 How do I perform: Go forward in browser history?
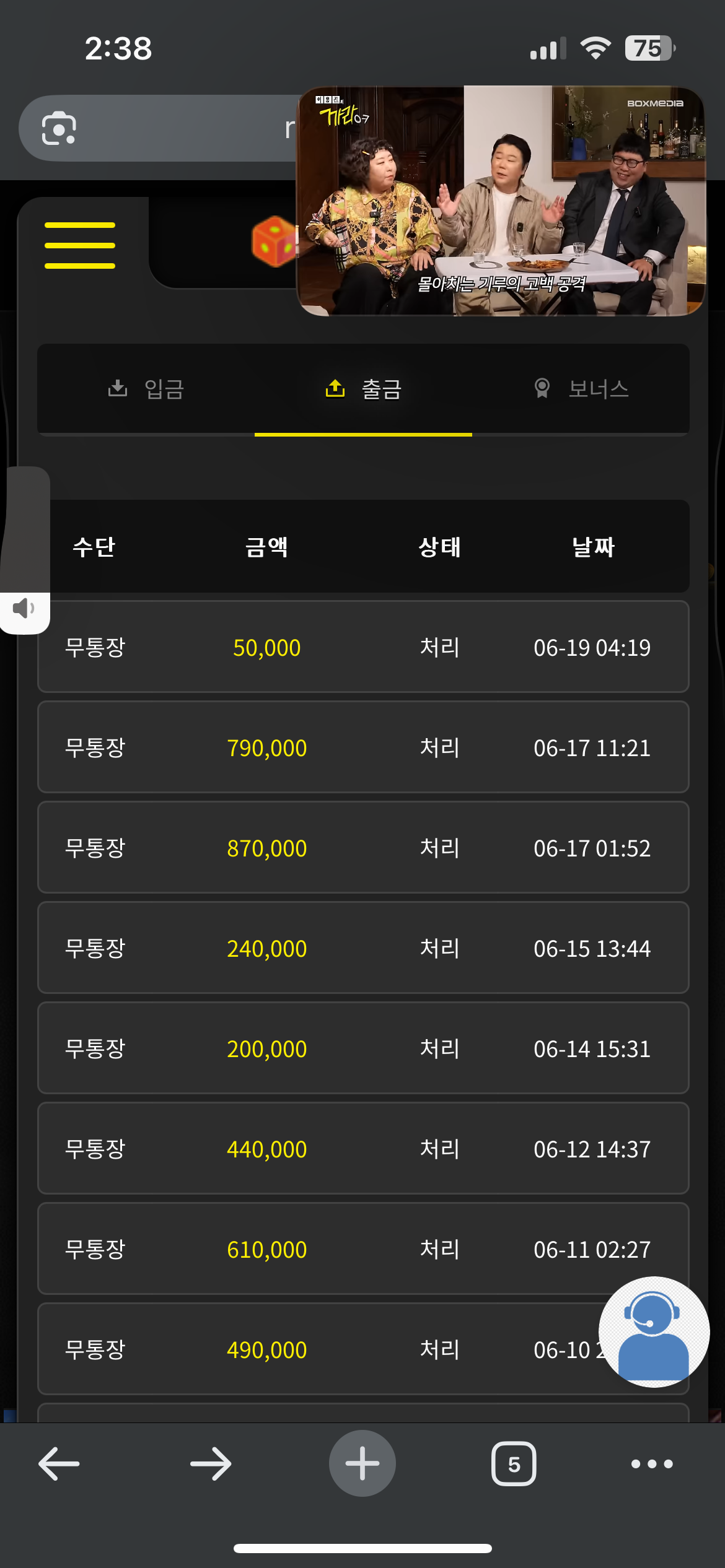tap(211, 1464)
